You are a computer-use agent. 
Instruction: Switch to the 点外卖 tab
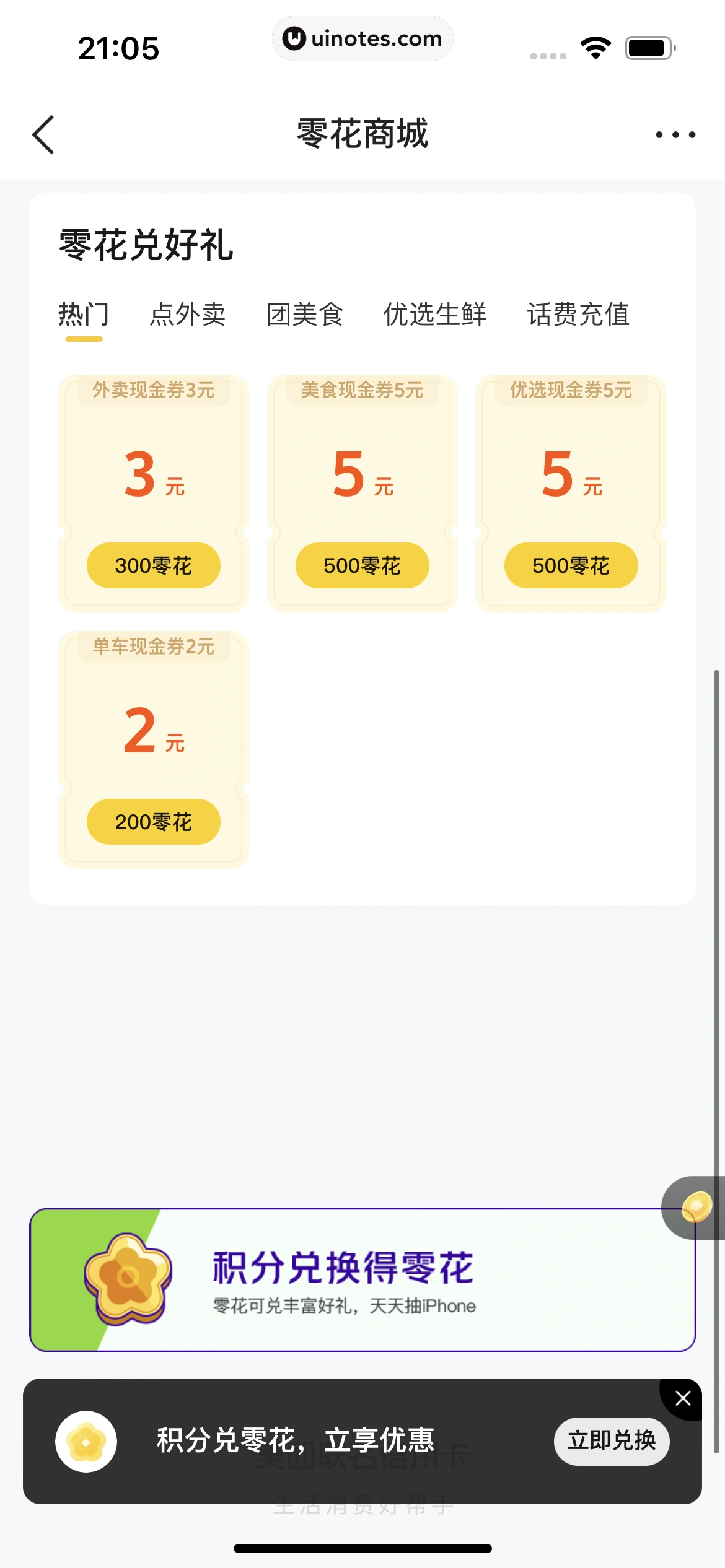(x=188, y=315)
